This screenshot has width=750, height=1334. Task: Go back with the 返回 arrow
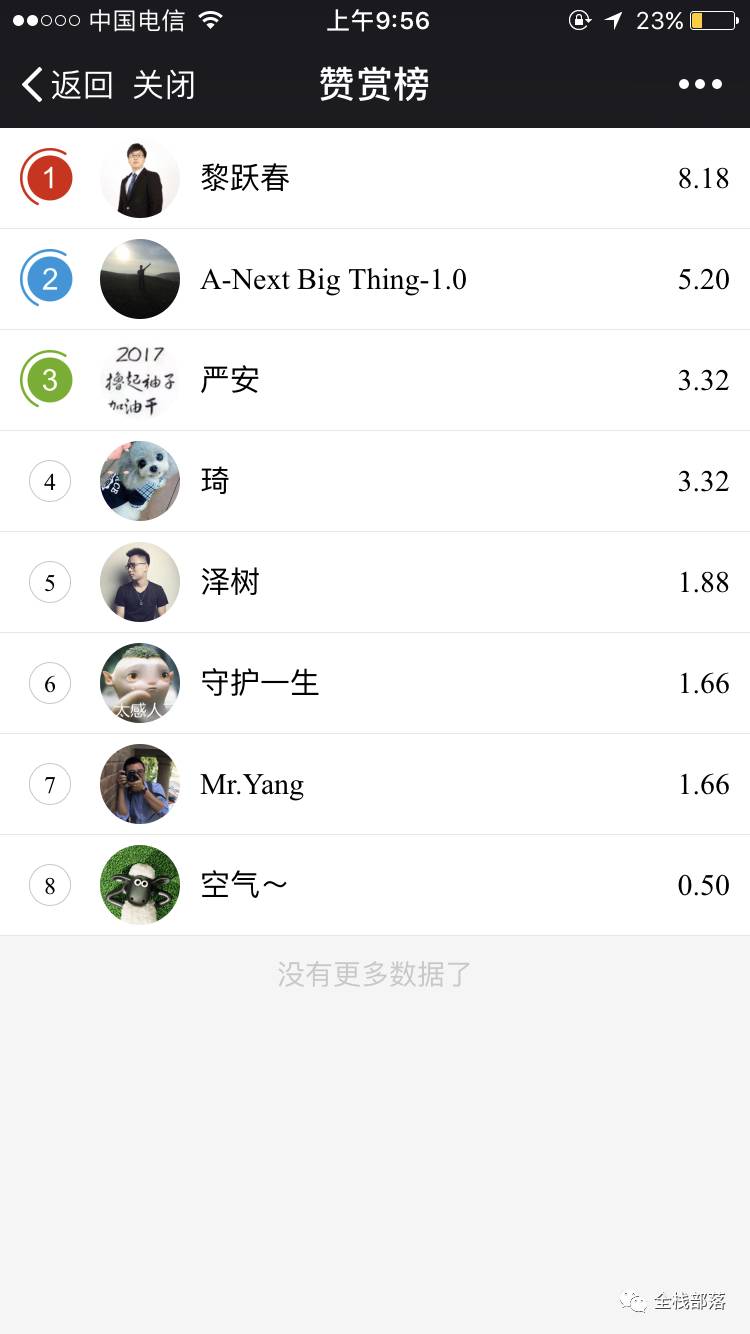click(x=66, y=85)
